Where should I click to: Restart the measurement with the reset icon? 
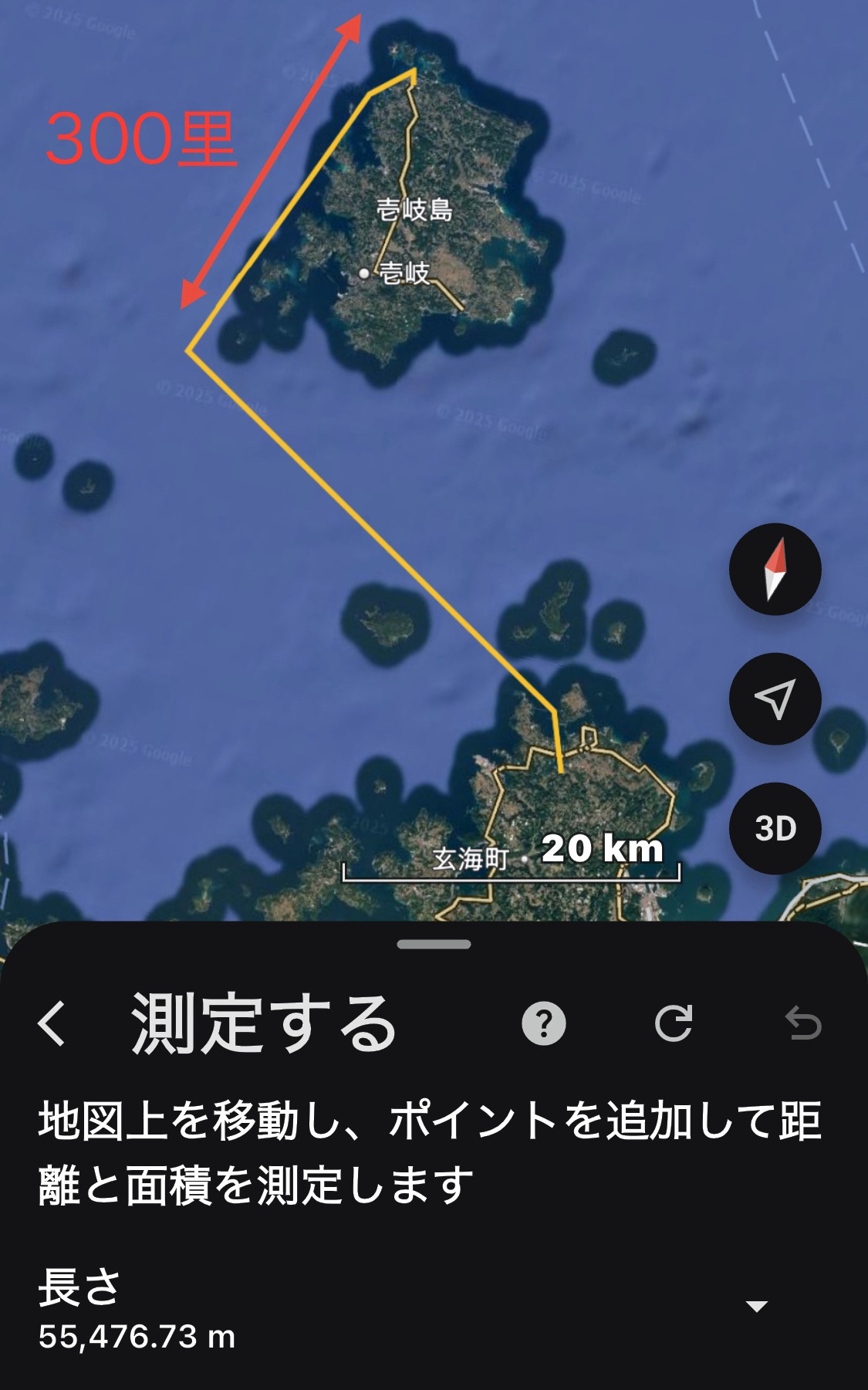click(674, 1024)
